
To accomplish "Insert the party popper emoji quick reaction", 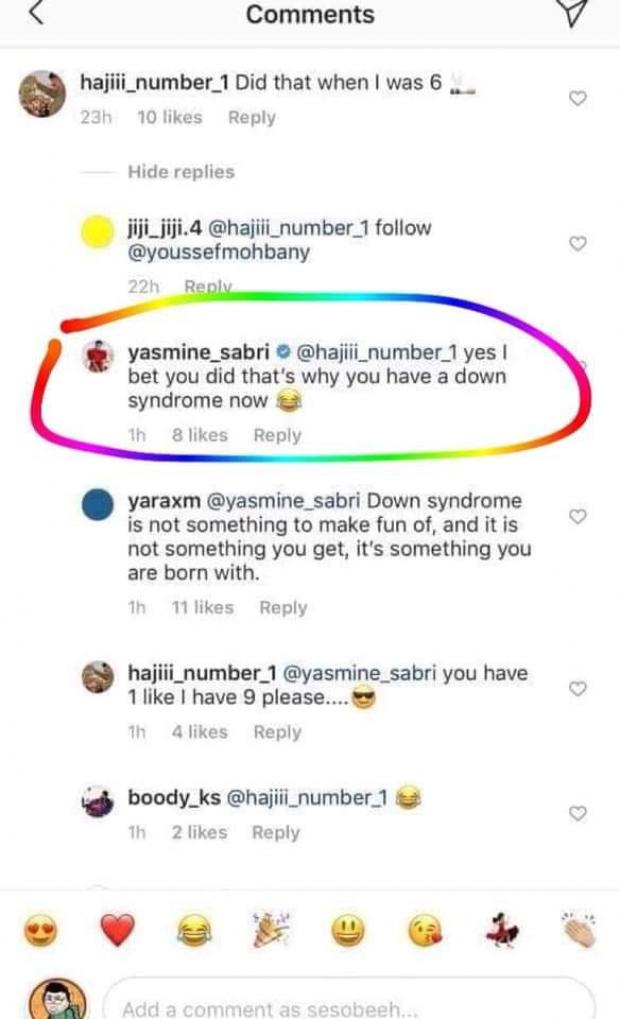I will coord(270,932).
